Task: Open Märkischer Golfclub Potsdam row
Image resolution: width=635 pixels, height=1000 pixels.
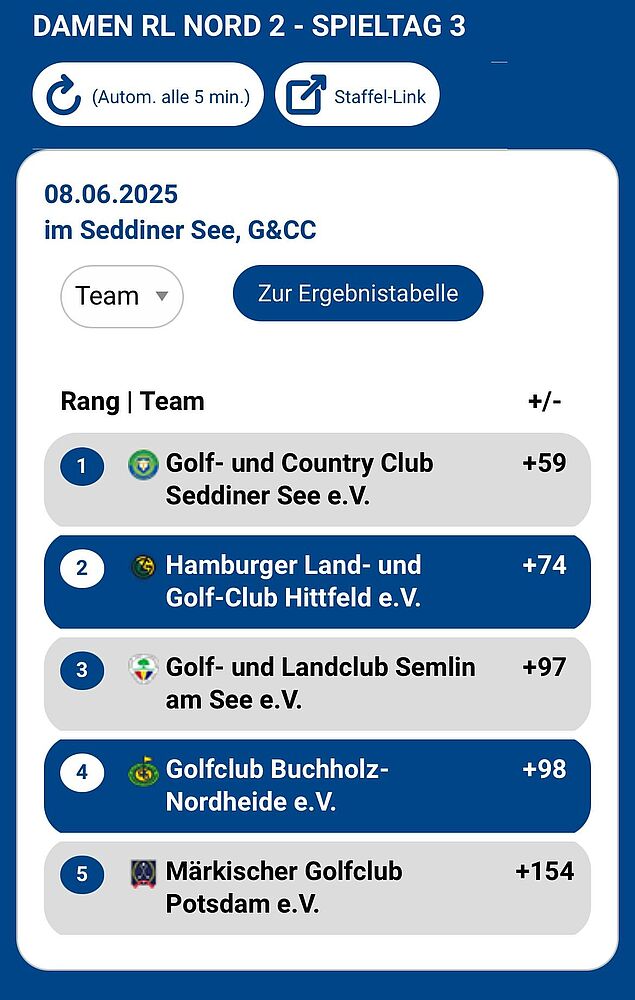Action: (x=317, y=887)
